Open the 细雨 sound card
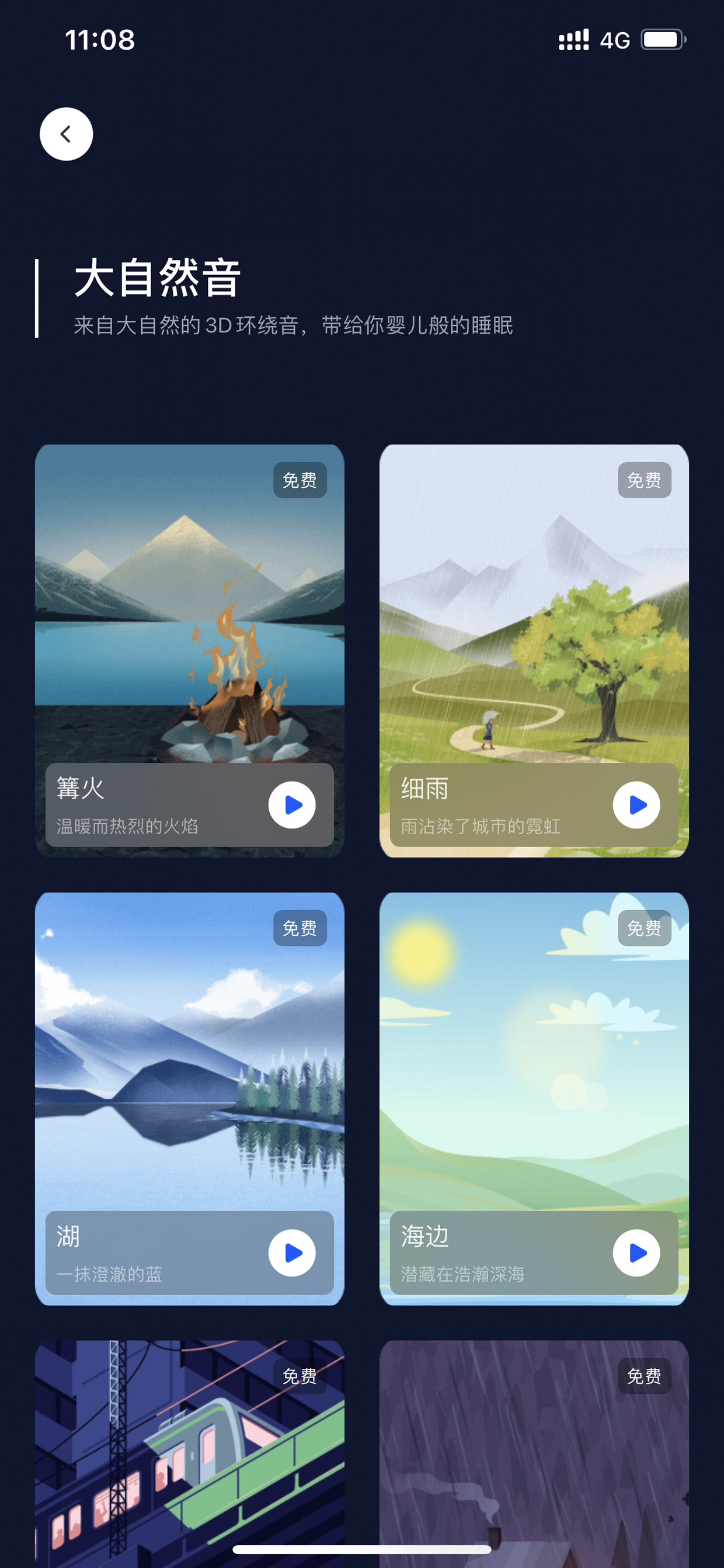The height and width of the screenshot is (1568, 724). point(534,651)
